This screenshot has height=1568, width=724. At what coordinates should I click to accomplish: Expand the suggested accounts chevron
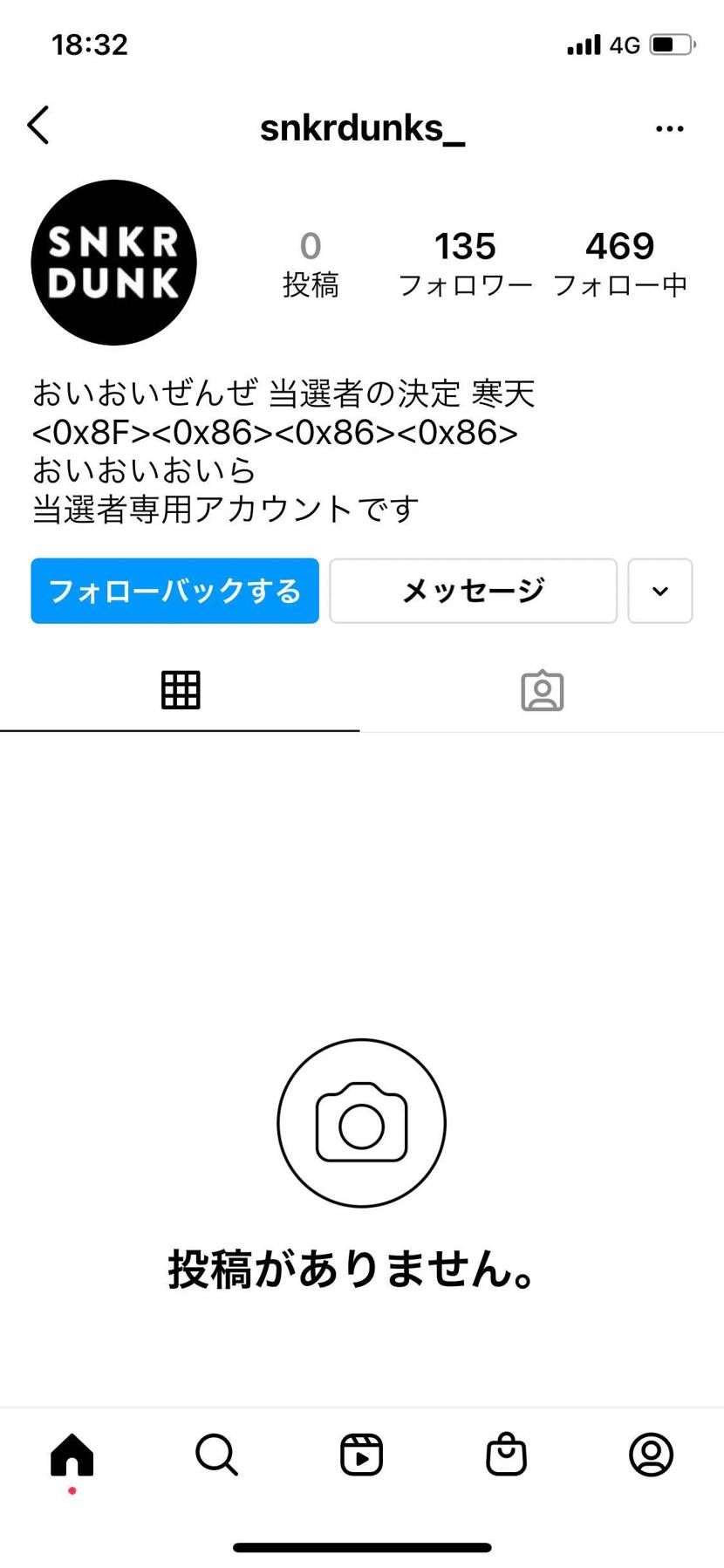click(x=660, y=591)
